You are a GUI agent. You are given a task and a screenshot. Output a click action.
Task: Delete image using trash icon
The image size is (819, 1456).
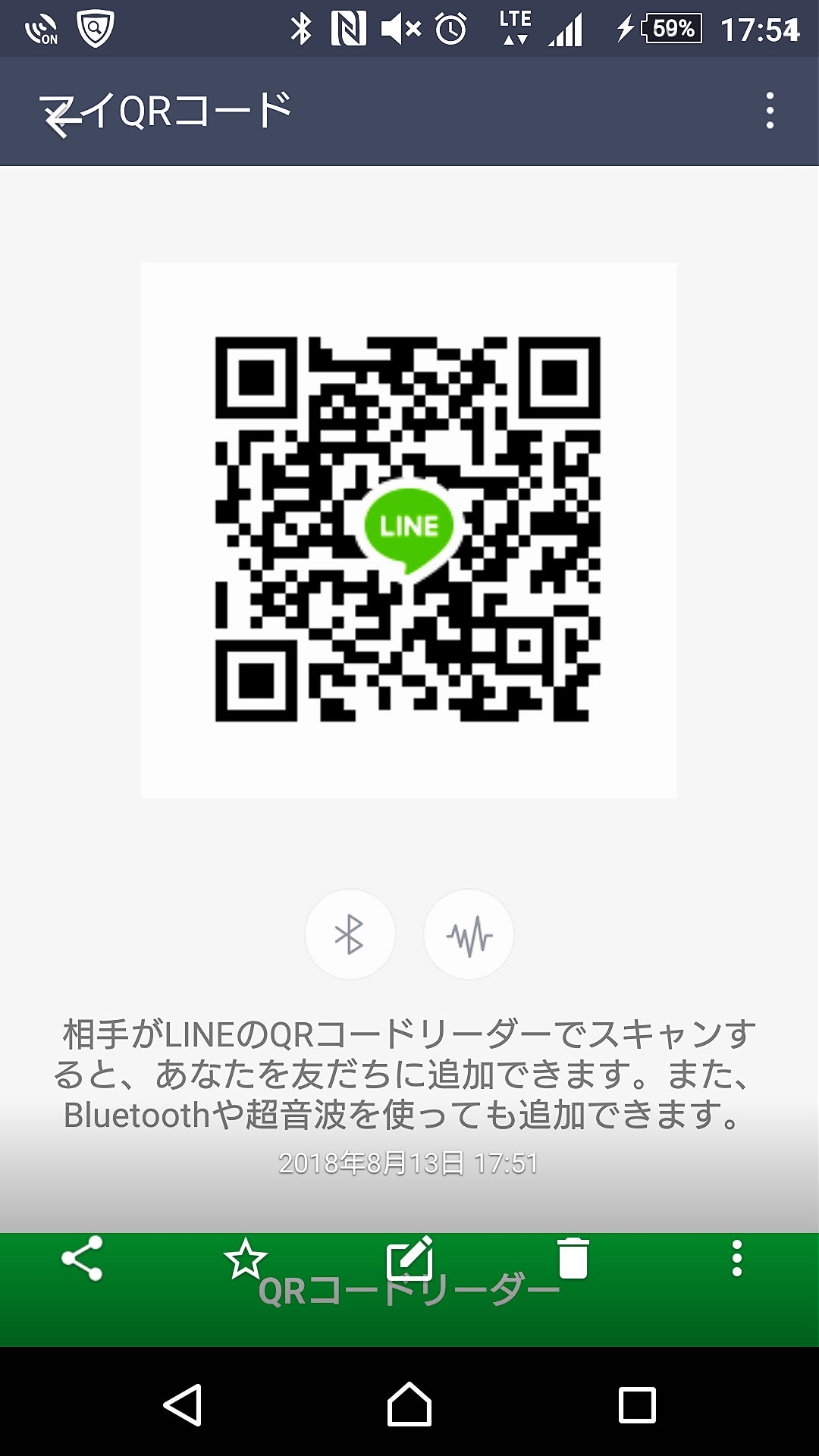coord(573,1258)
